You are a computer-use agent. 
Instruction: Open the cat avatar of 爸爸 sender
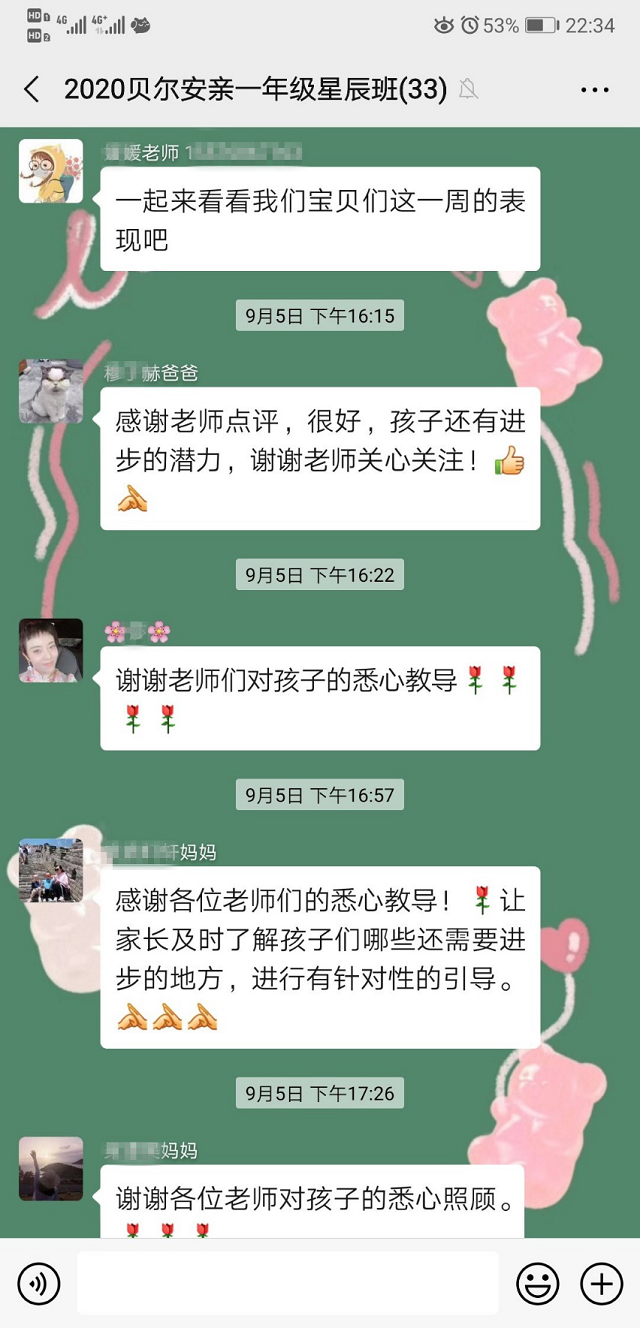click(51, 391)
